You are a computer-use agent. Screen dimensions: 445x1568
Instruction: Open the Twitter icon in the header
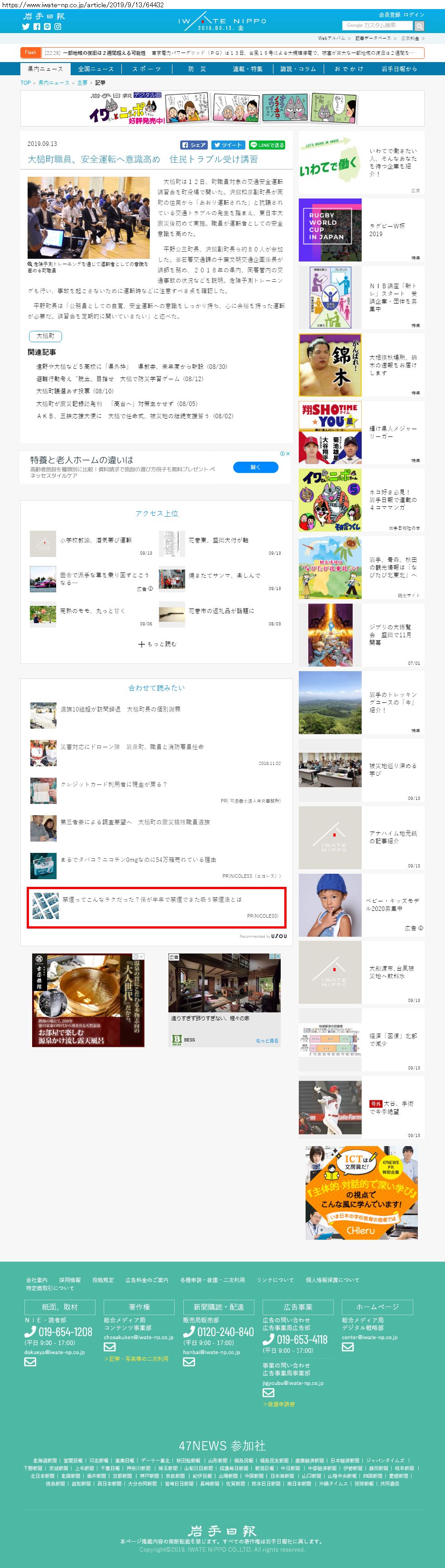coord(25,27)
